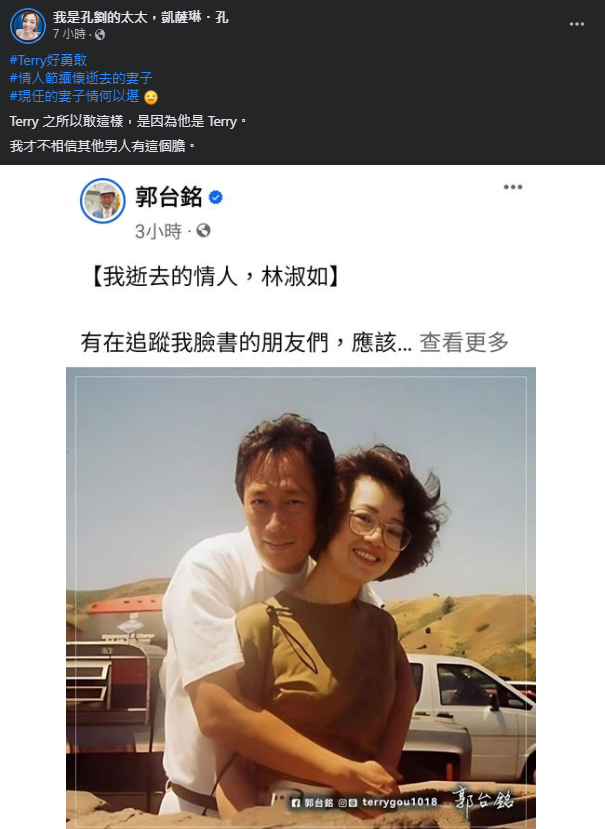Screen dimensions: 605x829
Task: Open the post's overflow menu
Action: 577,24
